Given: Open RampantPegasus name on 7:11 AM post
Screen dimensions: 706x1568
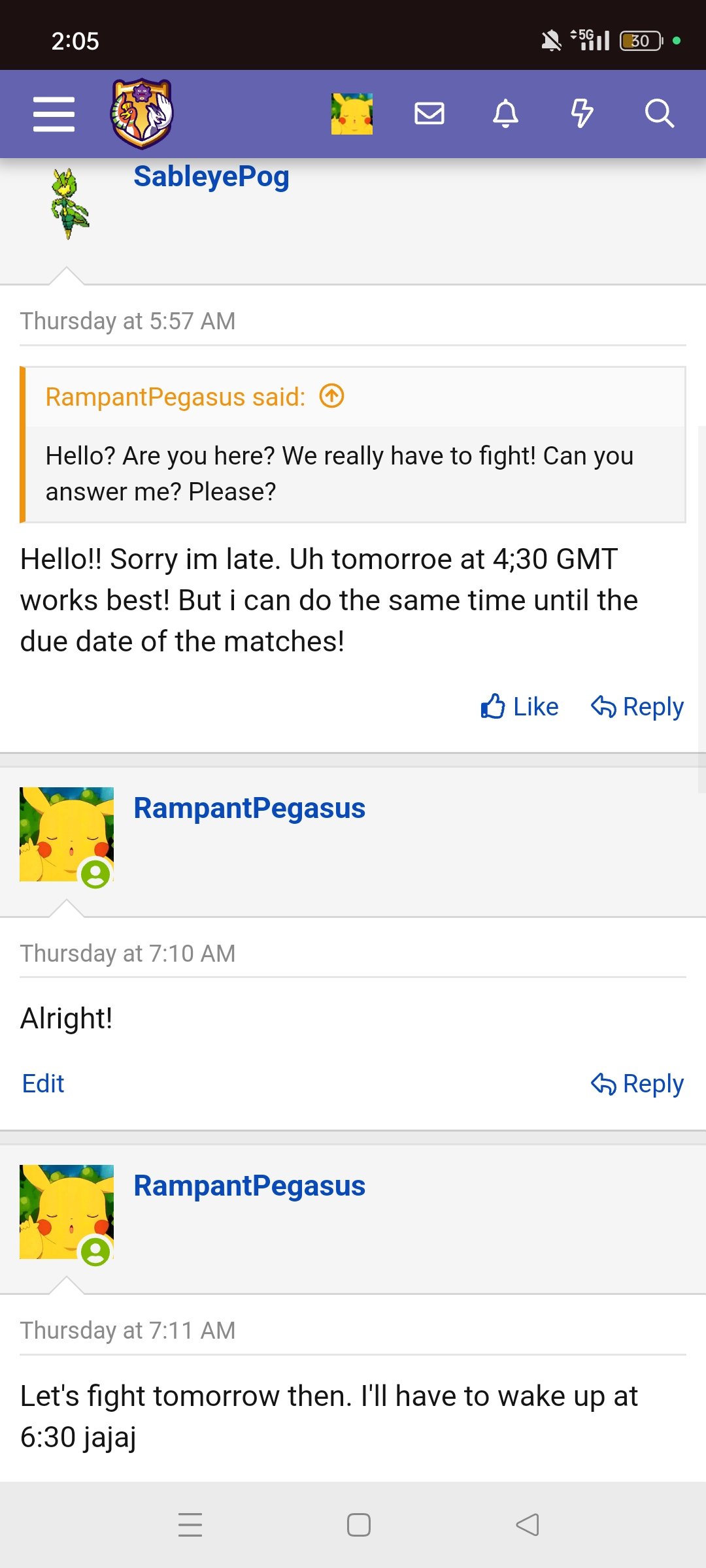Looking at the screenshot, I should [249, 1186].
